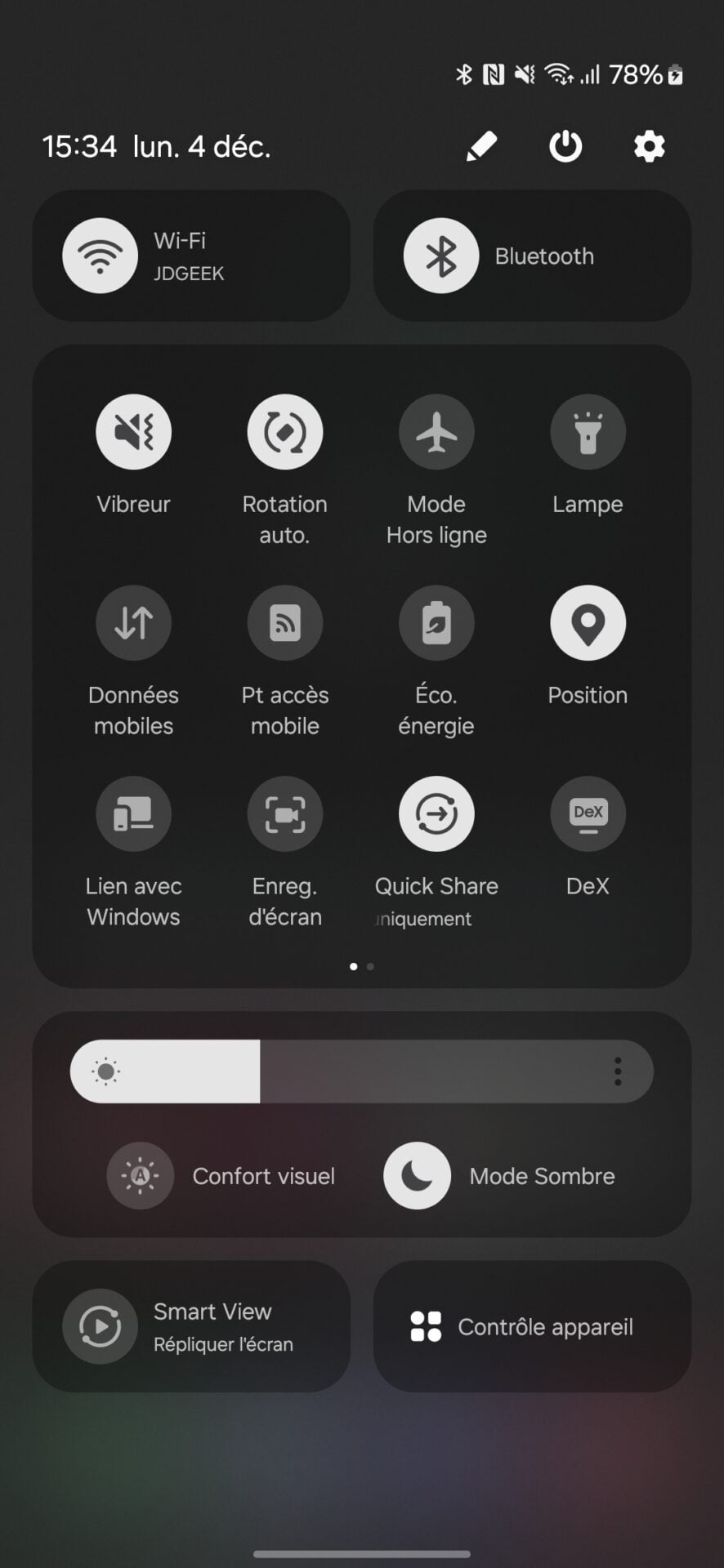This screenshot has height=1568, width=724.
Task: Disable Rotation auto.
Action: click(x=285, y=432)
